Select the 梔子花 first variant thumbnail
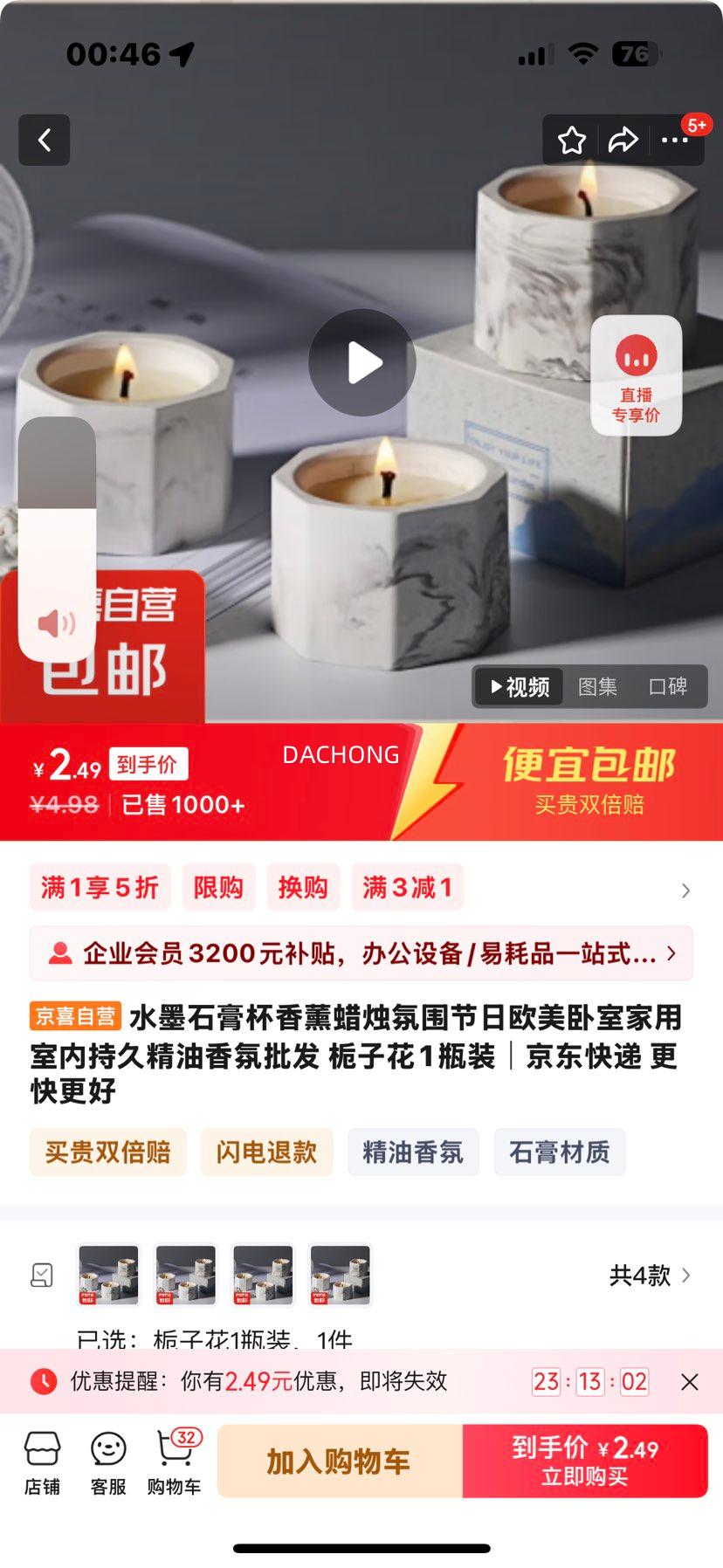 107,1276
